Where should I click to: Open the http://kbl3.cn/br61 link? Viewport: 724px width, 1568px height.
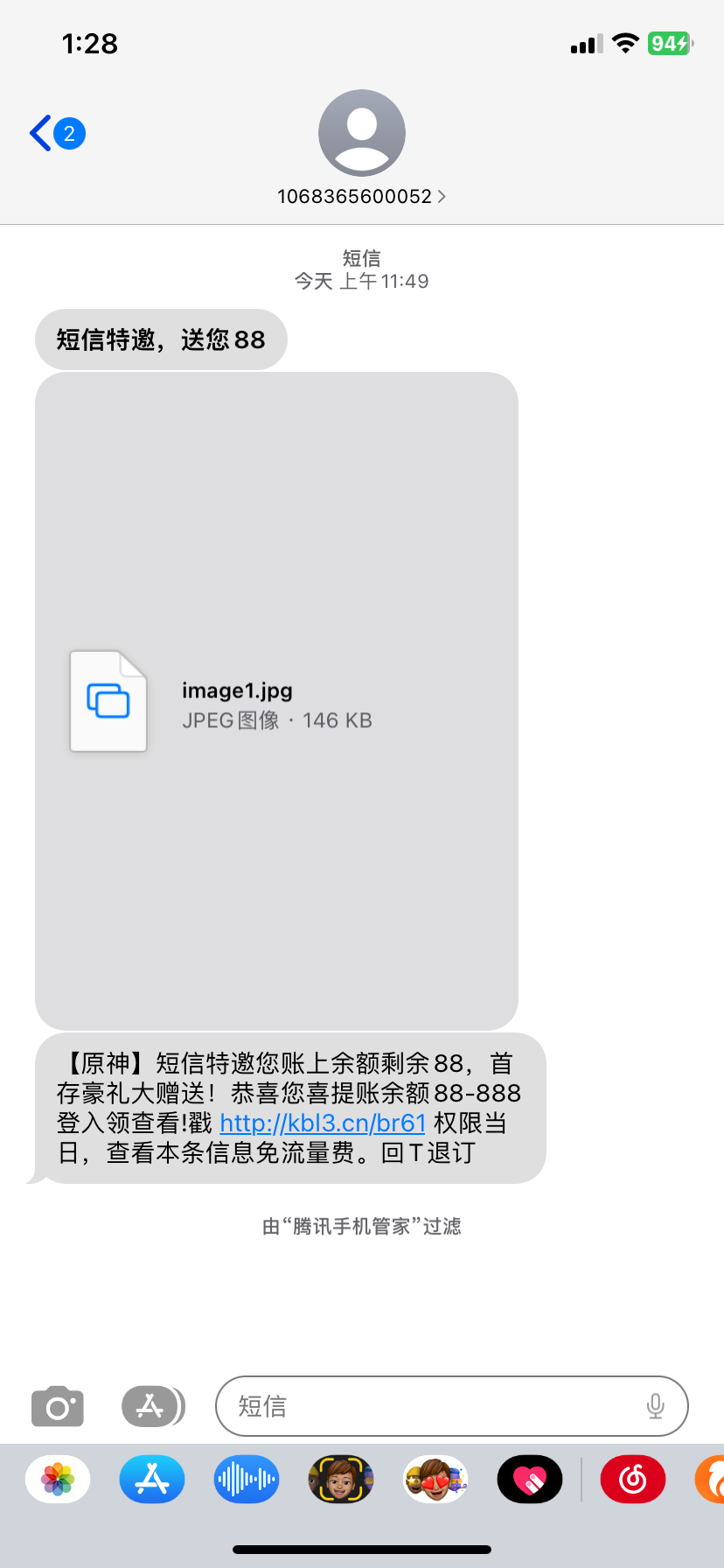point(323,1123)
